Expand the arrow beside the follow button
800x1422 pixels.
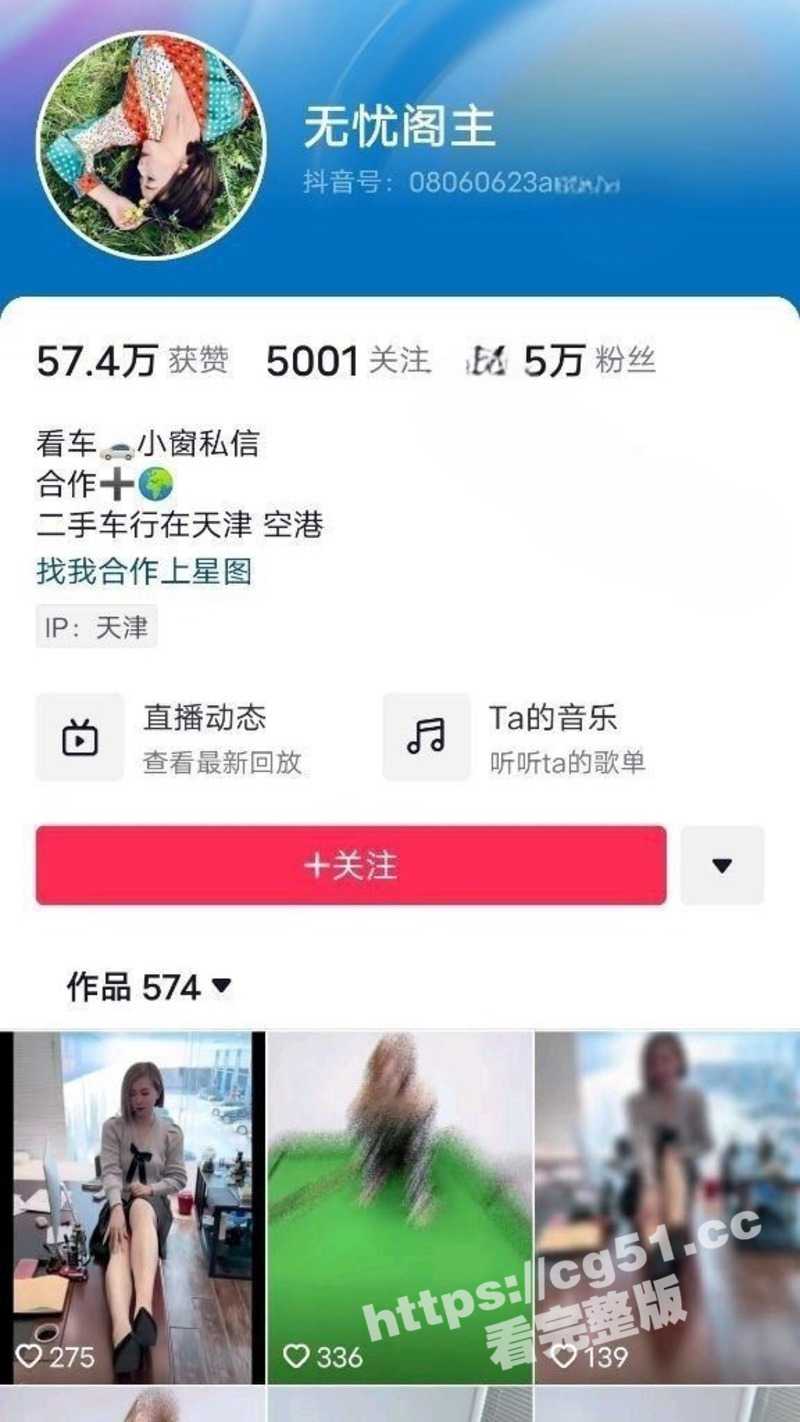coord(722,866)
